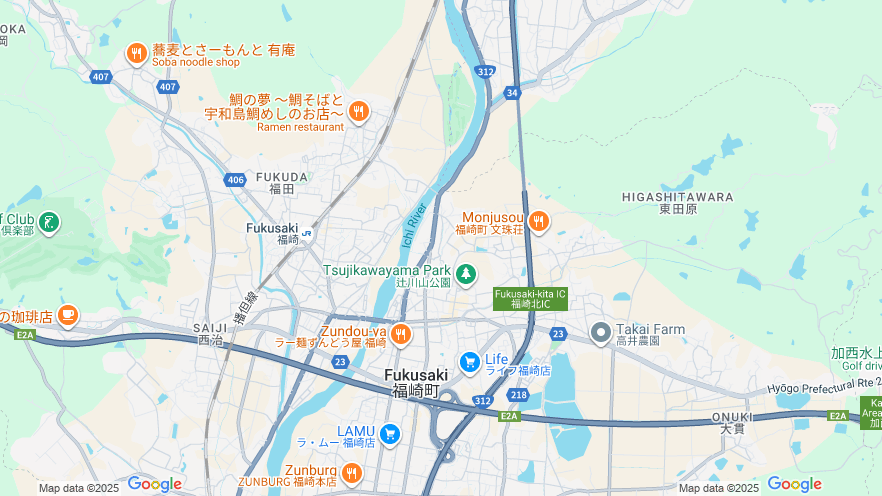Tap the Life supermarket pin
Image resolution: width=882 pixels, height=496 pixels.
469,362
